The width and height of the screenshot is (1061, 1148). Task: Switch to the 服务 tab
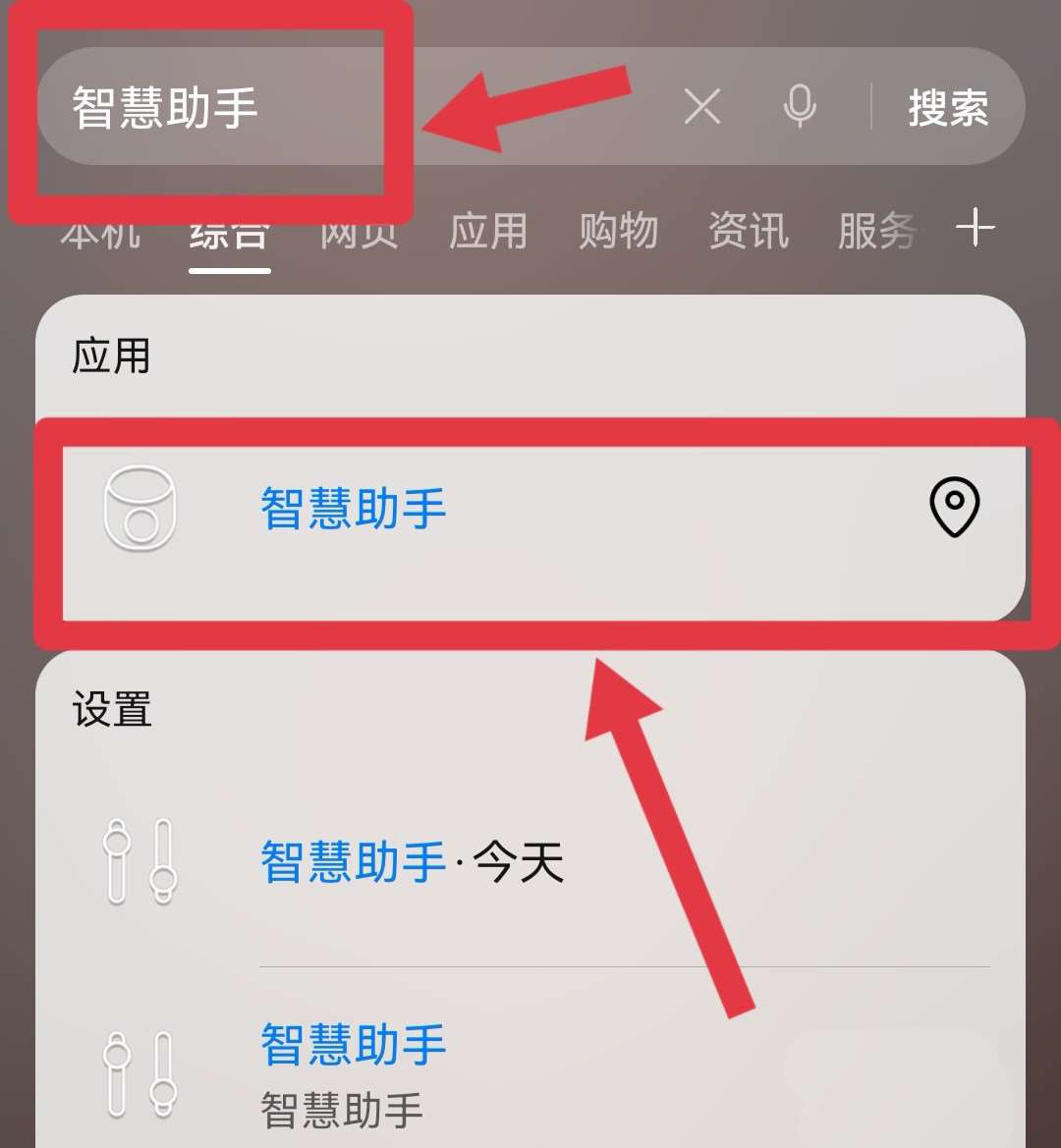pyautogui.click(x=877, y=233)
